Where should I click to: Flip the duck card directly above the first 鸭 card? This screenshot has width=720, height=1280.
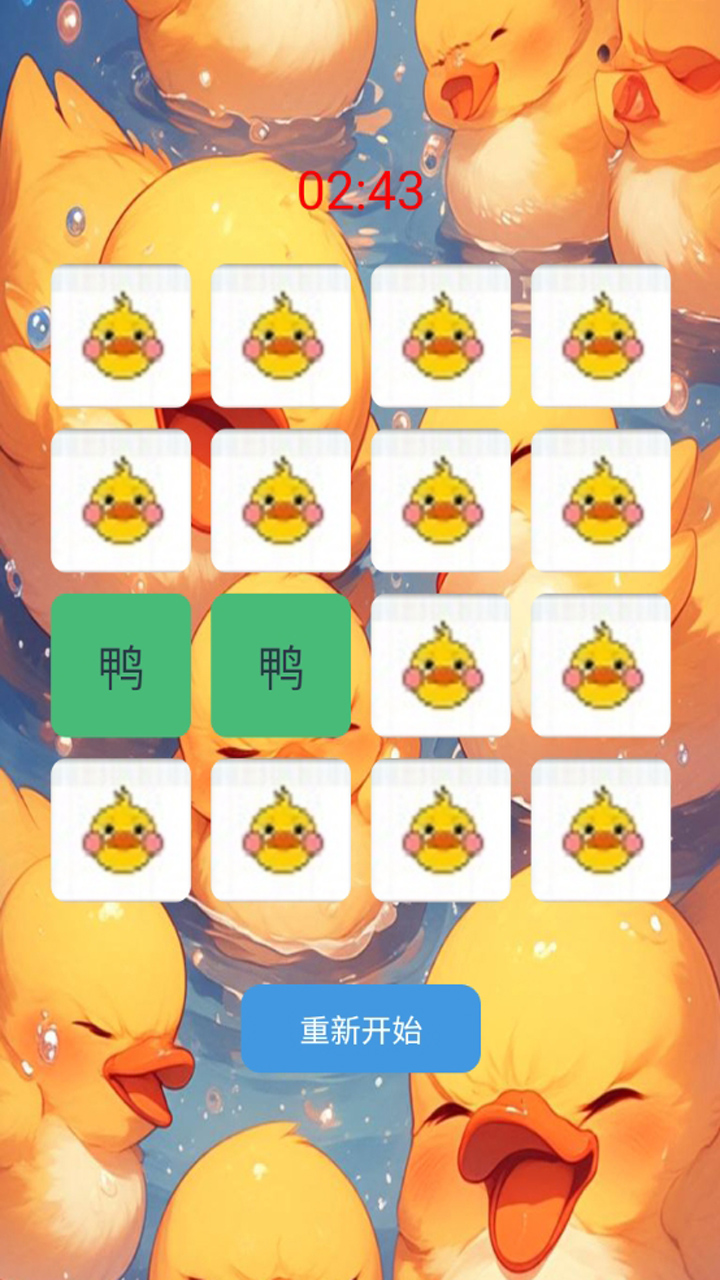(x=121, y=500)
